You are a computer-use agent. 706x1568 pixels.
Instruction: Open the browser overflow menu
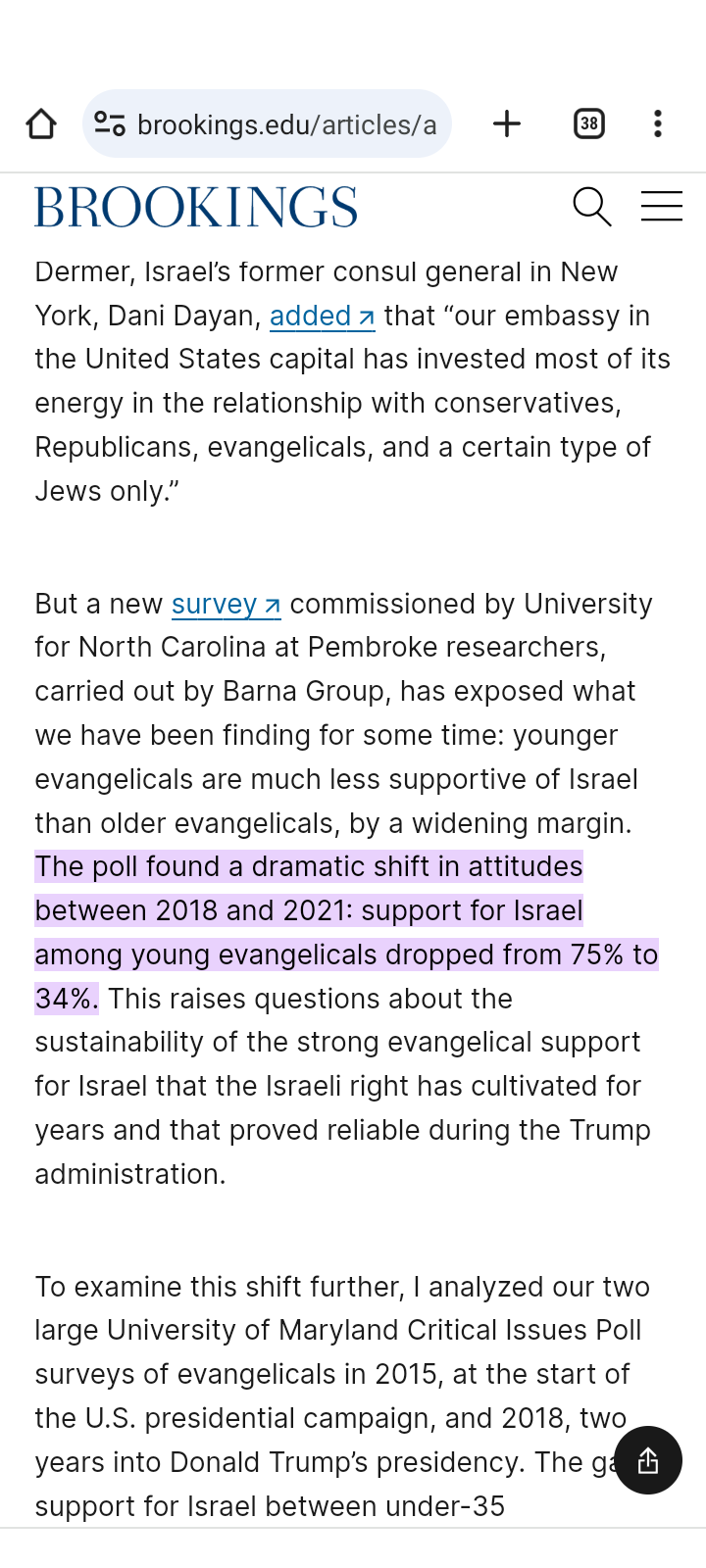(658, 123)
